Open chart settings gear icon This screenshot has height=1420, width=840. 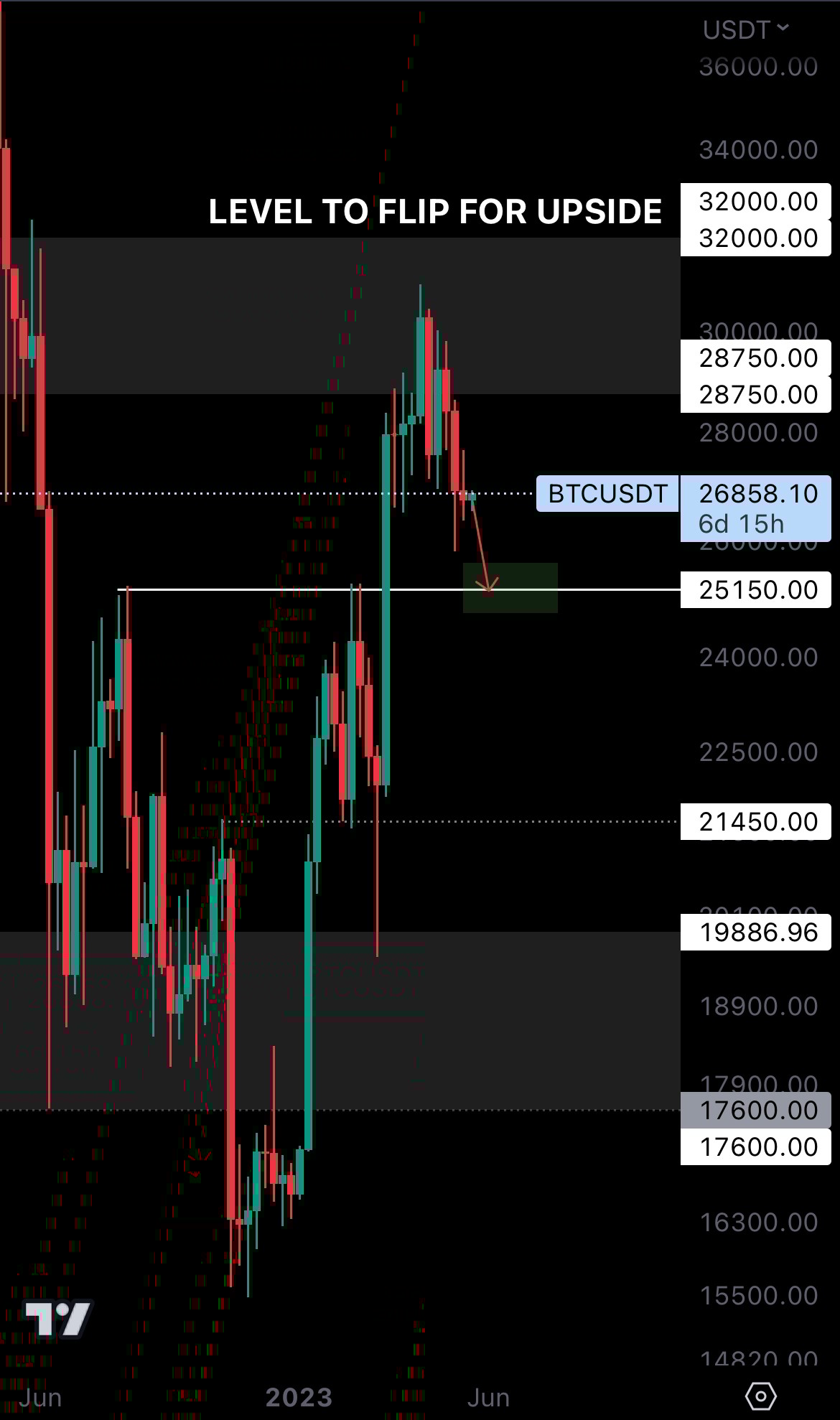(x=760, y=1396)
